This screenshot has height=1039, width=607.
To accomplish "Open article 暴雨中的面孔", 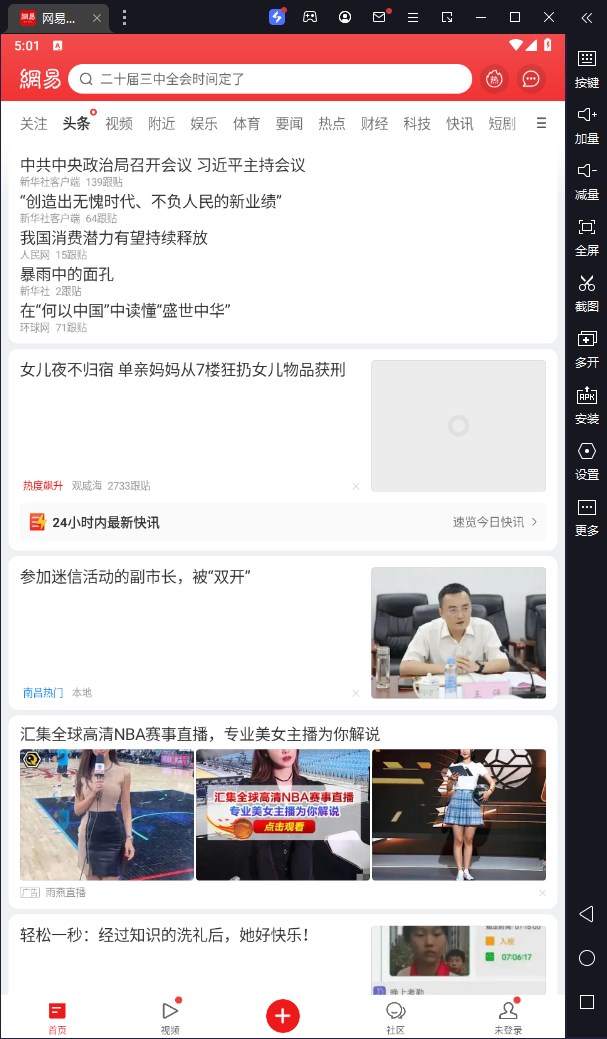I will click(x=67, y=273).
